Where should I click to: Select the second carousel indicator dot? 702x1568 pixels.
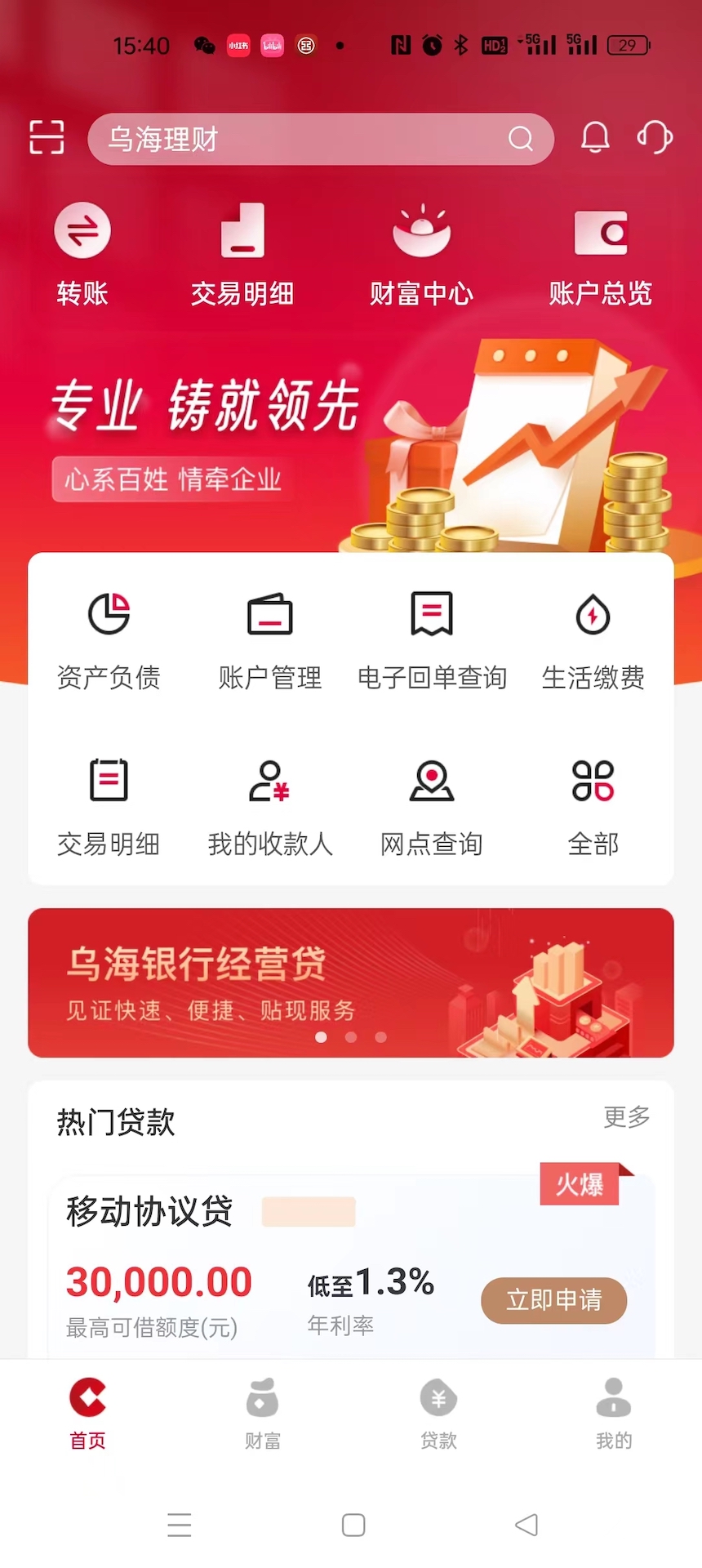click(351, 1037)
